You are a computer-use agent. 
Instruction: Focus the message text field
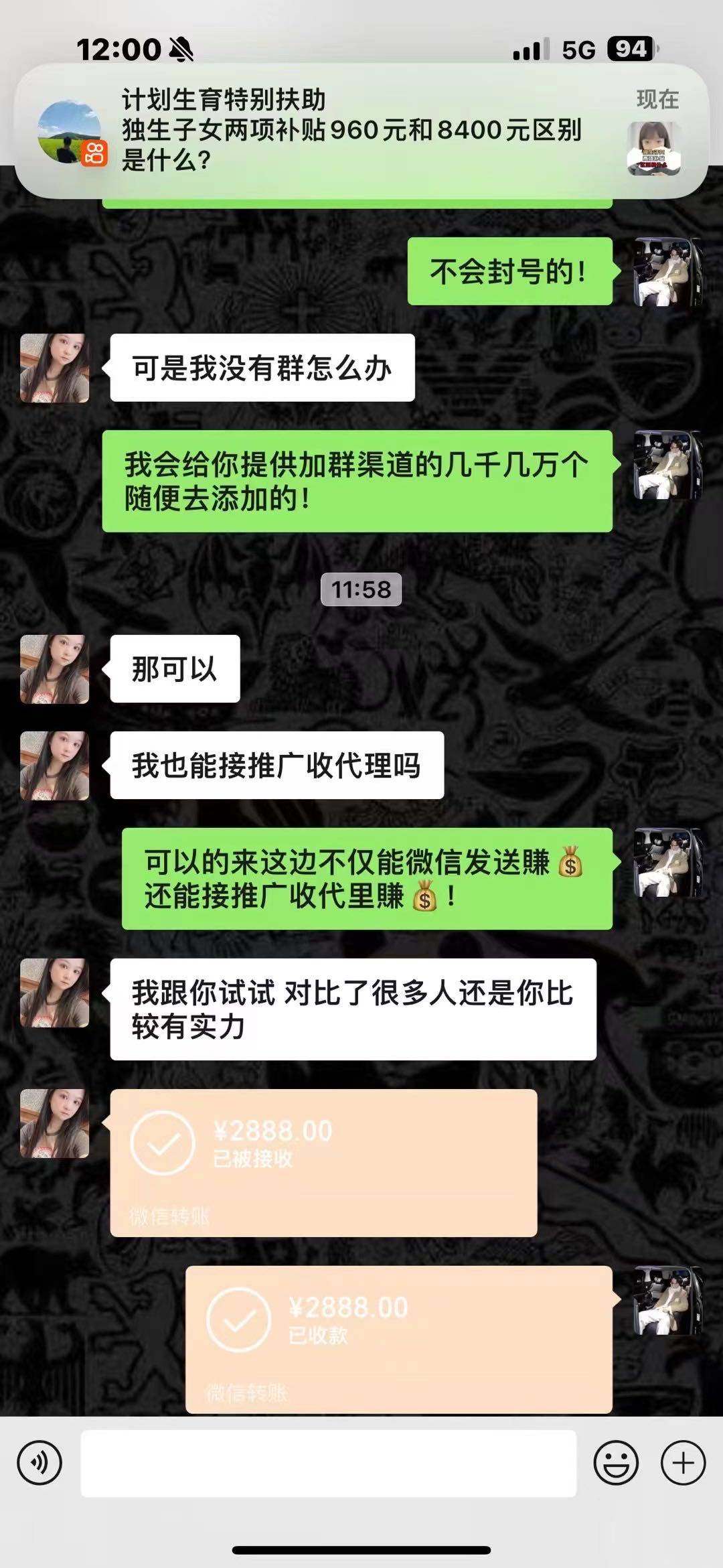click(x=328, y=1463)
